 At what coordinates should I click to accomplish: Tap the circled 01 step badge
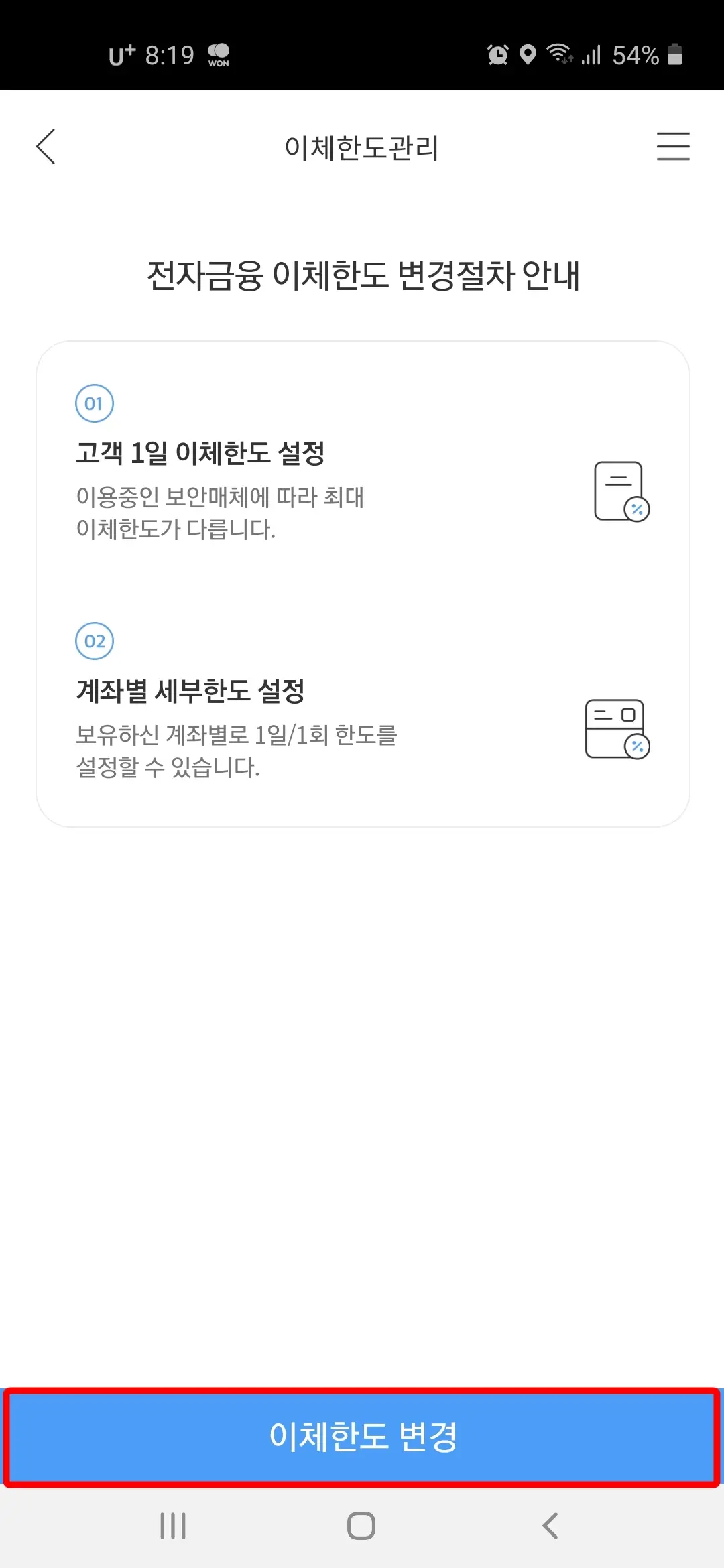pyautogui.click(x=94, y=403)
